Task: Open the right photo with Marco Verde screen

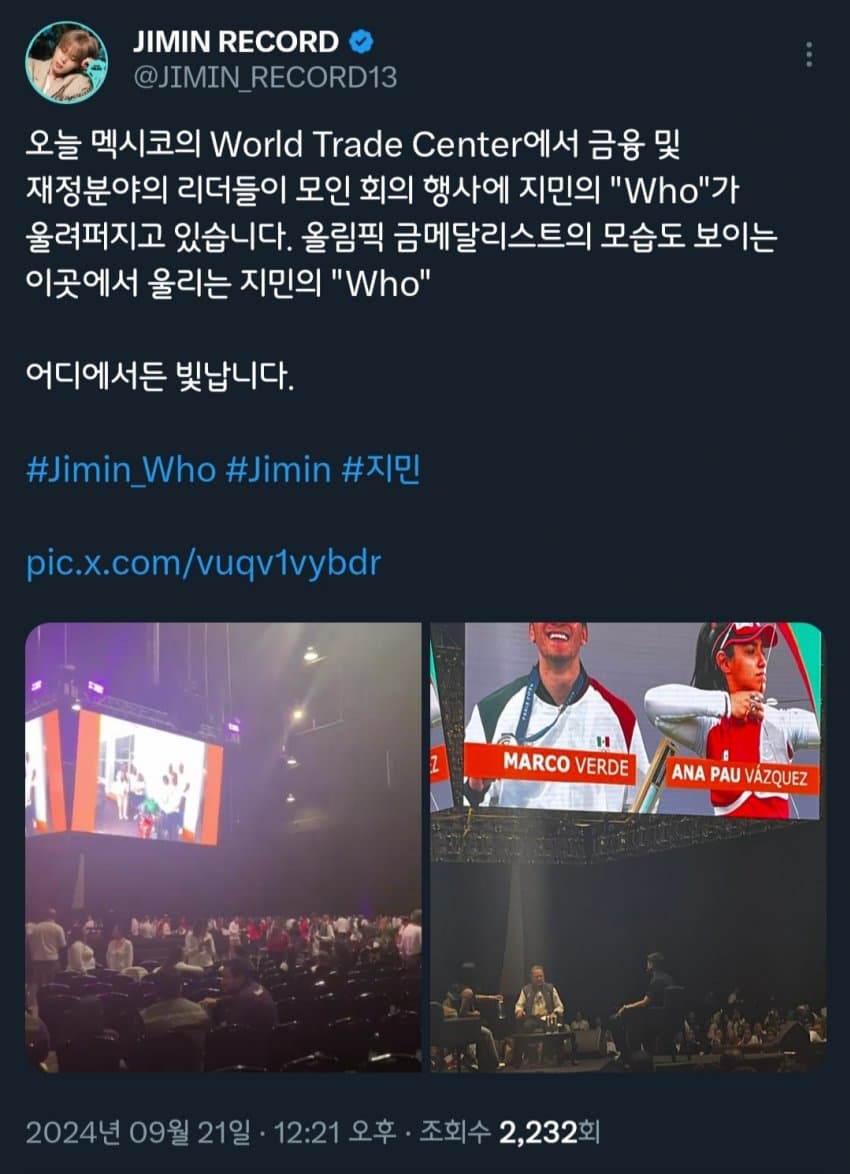Action: (628, 846)
